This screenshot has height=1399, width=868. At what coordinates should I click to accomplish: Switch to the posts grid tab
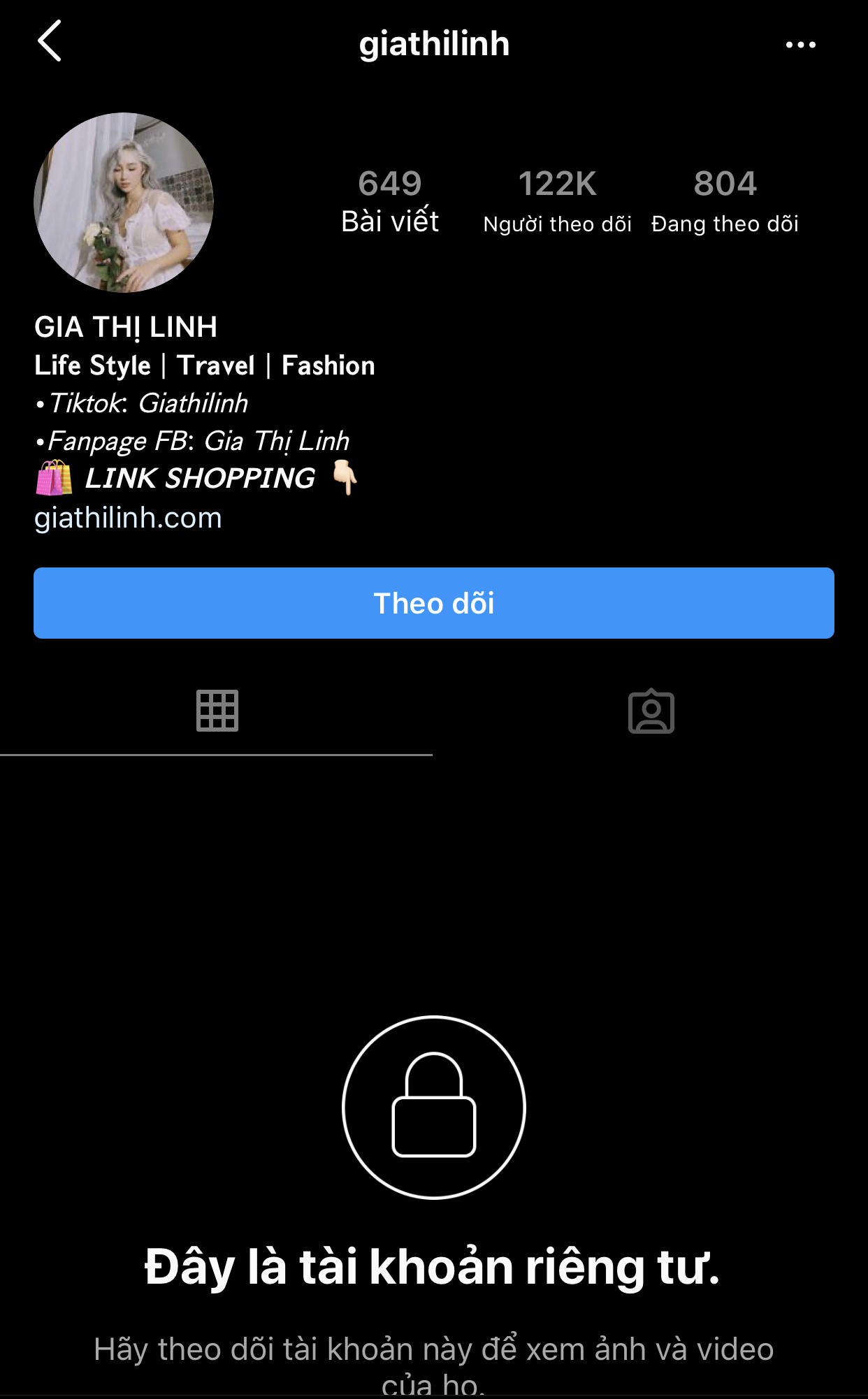coord(217,711)
